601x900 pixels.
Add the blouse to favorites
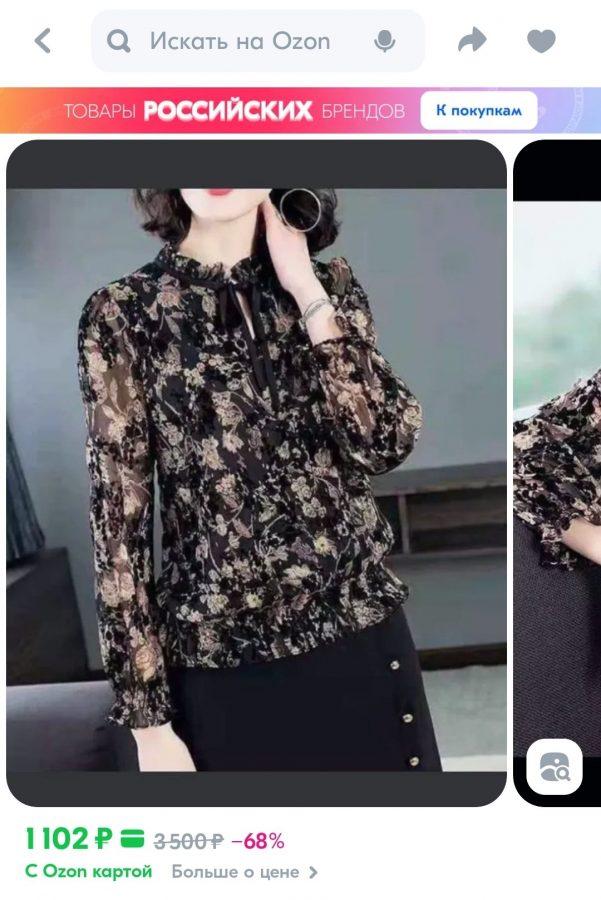tap(541, 41)
